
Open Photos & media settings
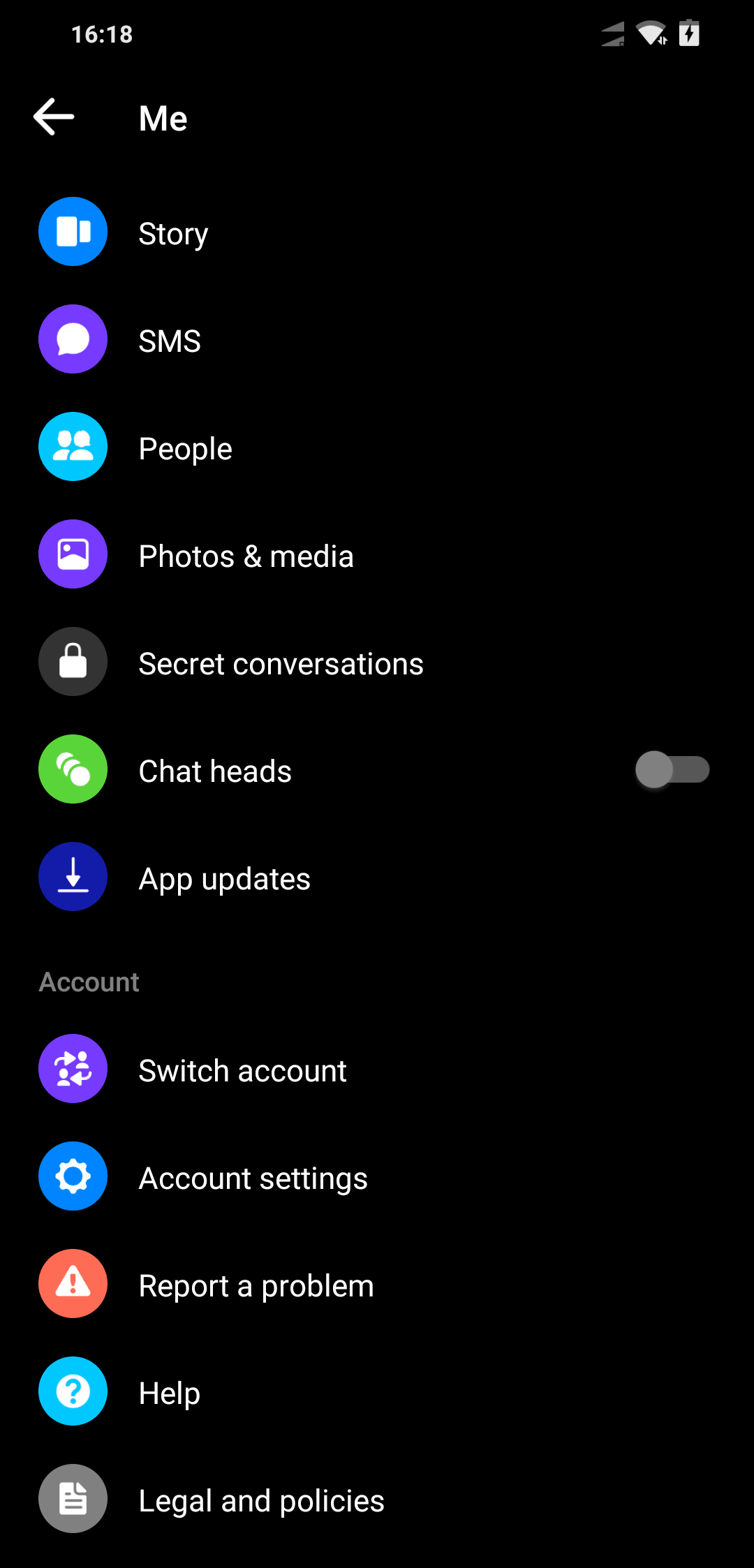pyautogui.click(x=377, y=554)
